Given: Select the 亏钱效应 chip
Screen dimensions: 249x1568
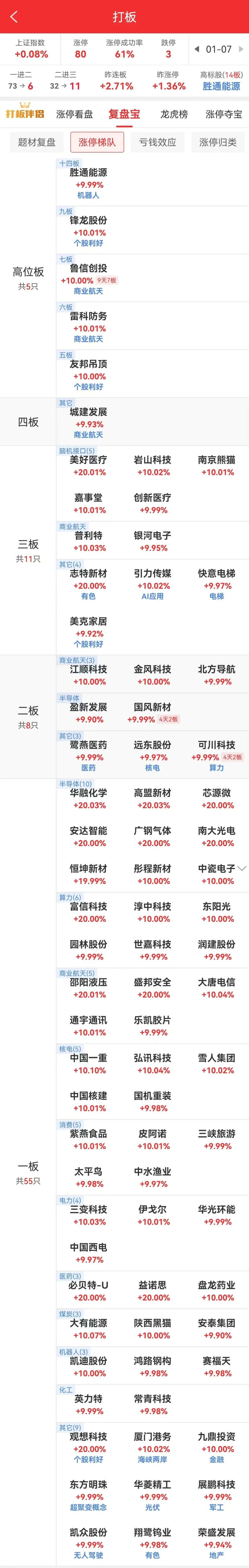Looking at the screenshot, I should tap(158, 142).
